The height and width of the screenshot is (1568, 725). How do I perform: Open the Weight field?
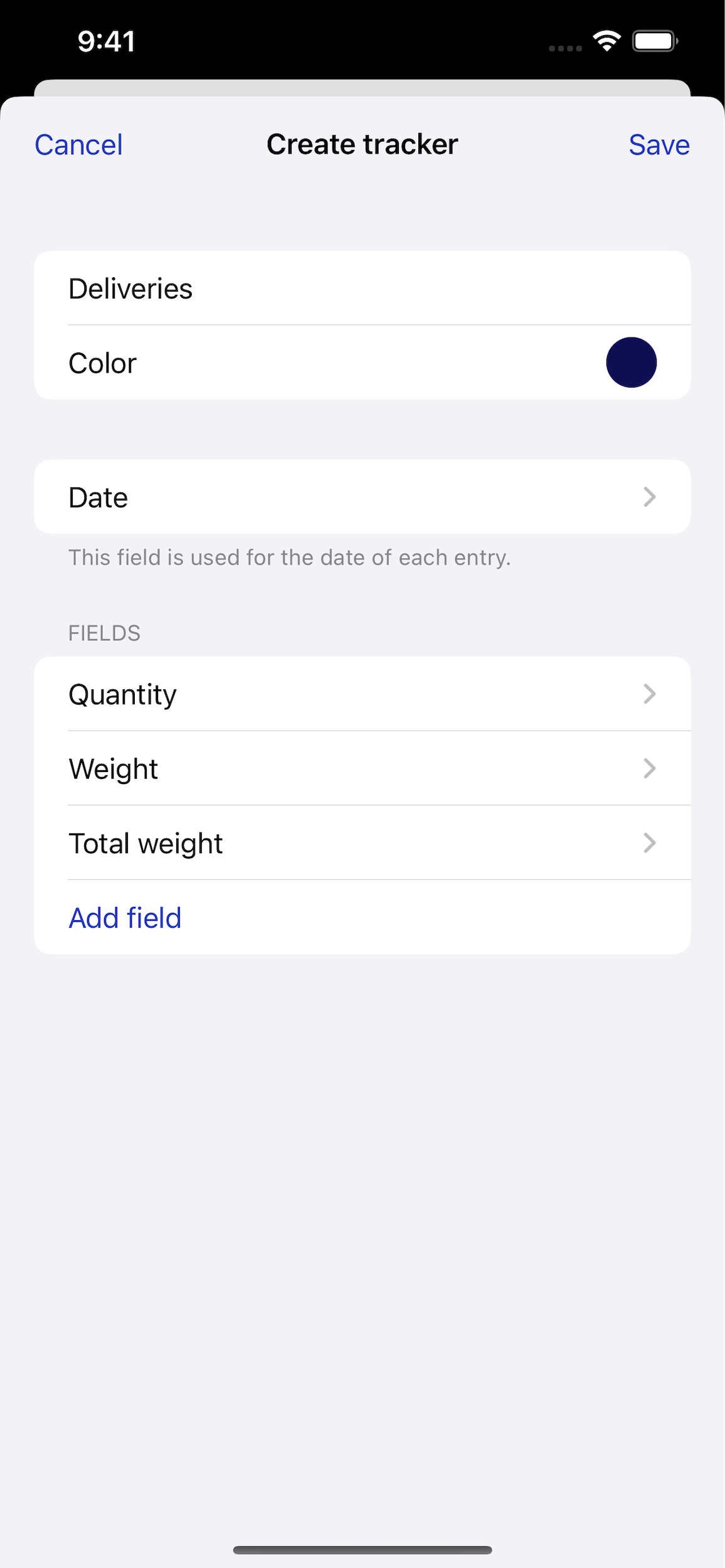pos(361,769)
